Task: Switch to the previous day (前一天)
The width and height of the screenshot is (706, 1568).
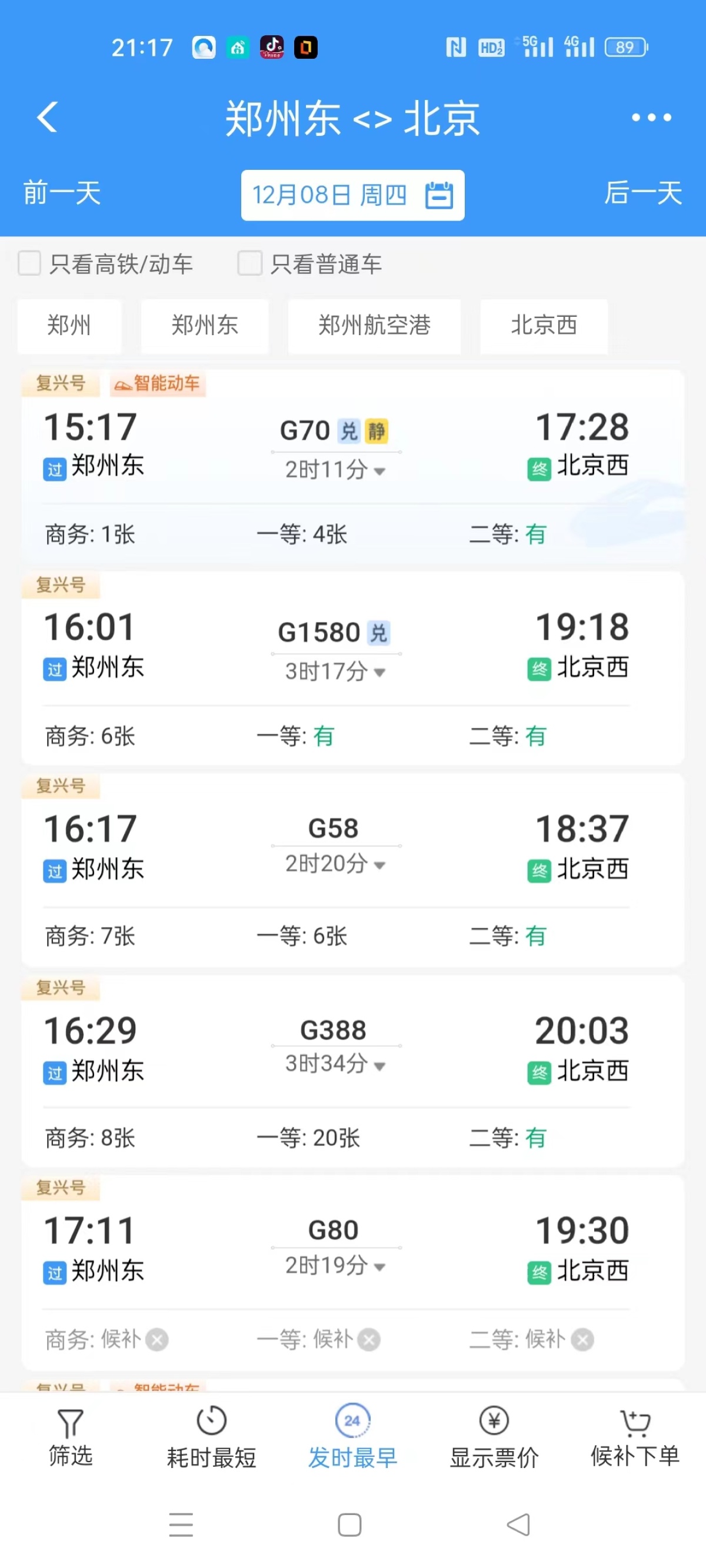Action: [62, 193]
